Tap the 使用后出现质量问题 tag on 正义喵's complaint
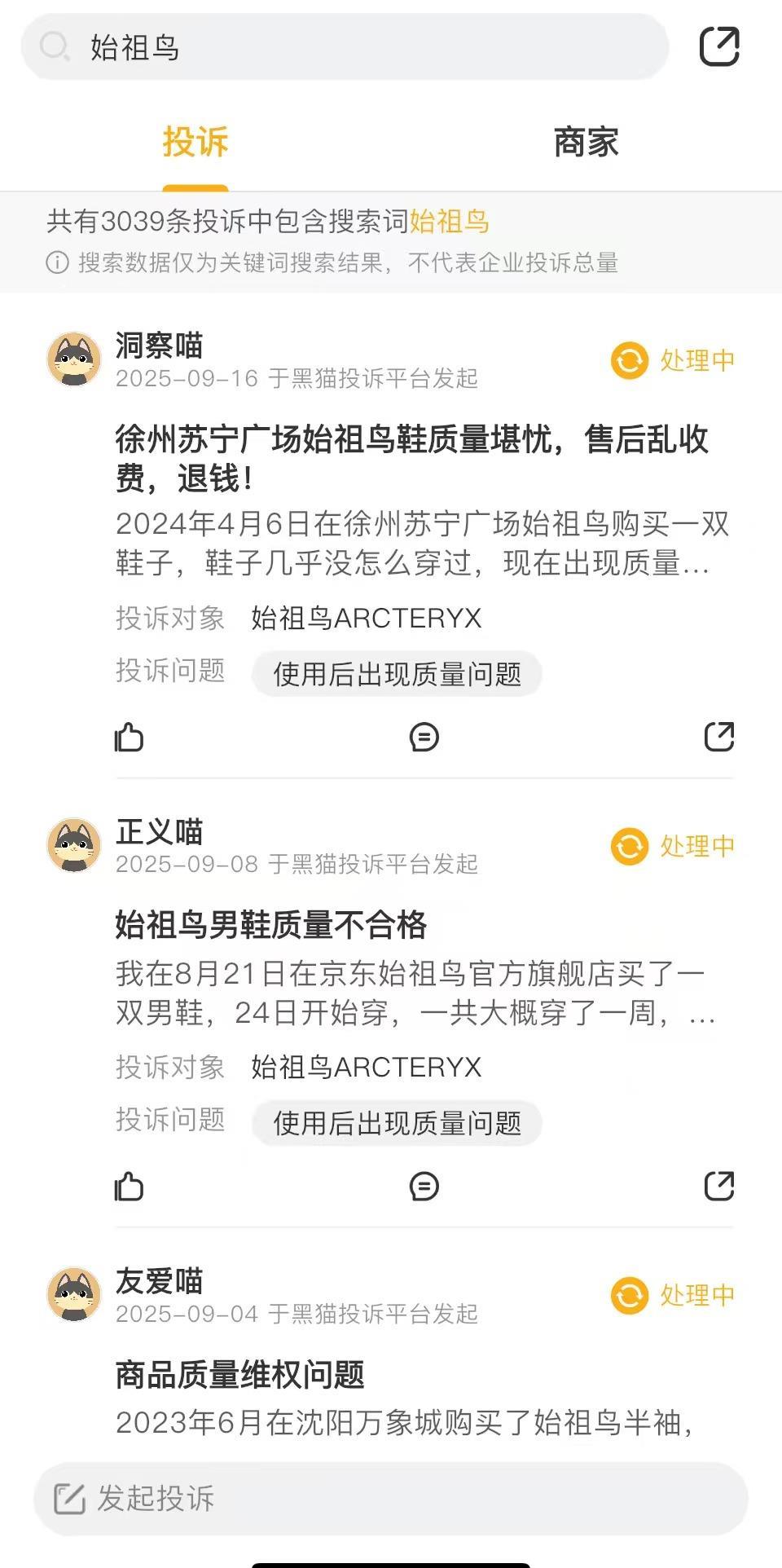Screen dimensions: 782x1568 click(397, 1123)
